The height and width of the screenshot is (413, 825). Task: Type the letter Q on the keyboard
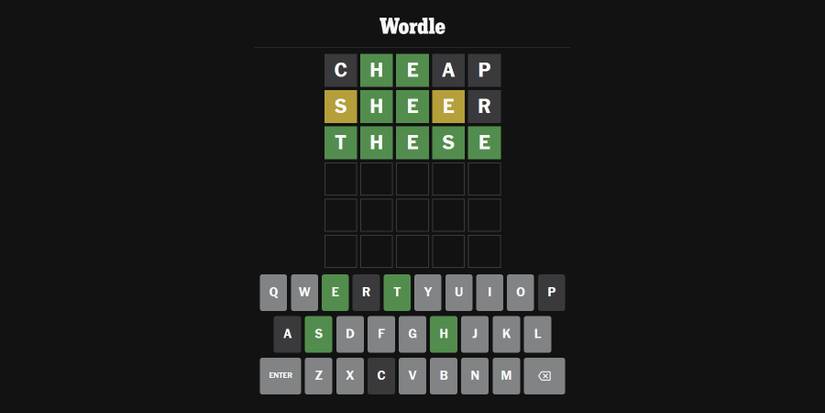point(273,293)
